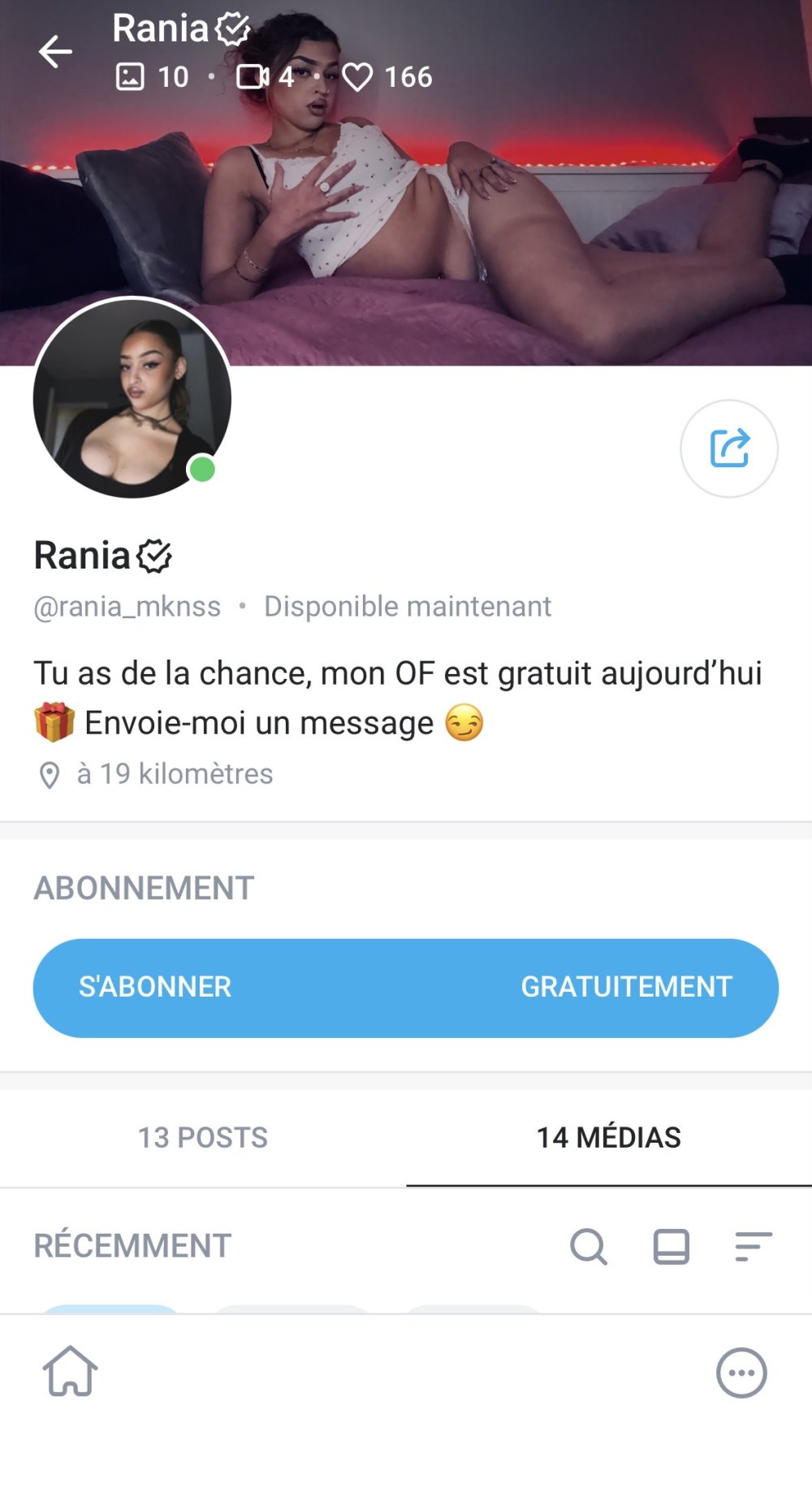Open the home tab
This screenshot has width=812, height=1488.
point(71,1372)
